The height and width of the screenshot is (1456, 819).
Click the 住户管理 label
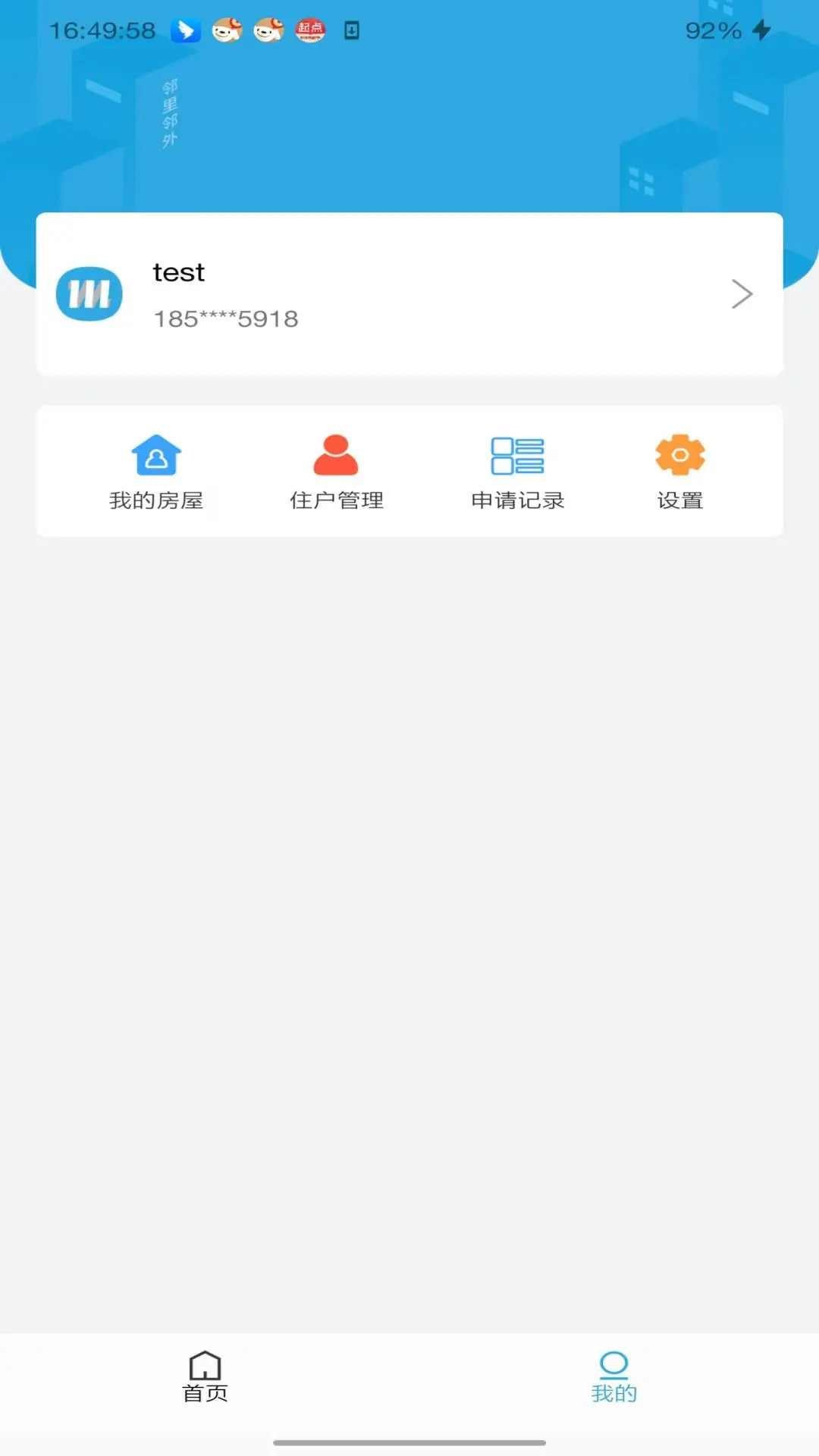336,500
